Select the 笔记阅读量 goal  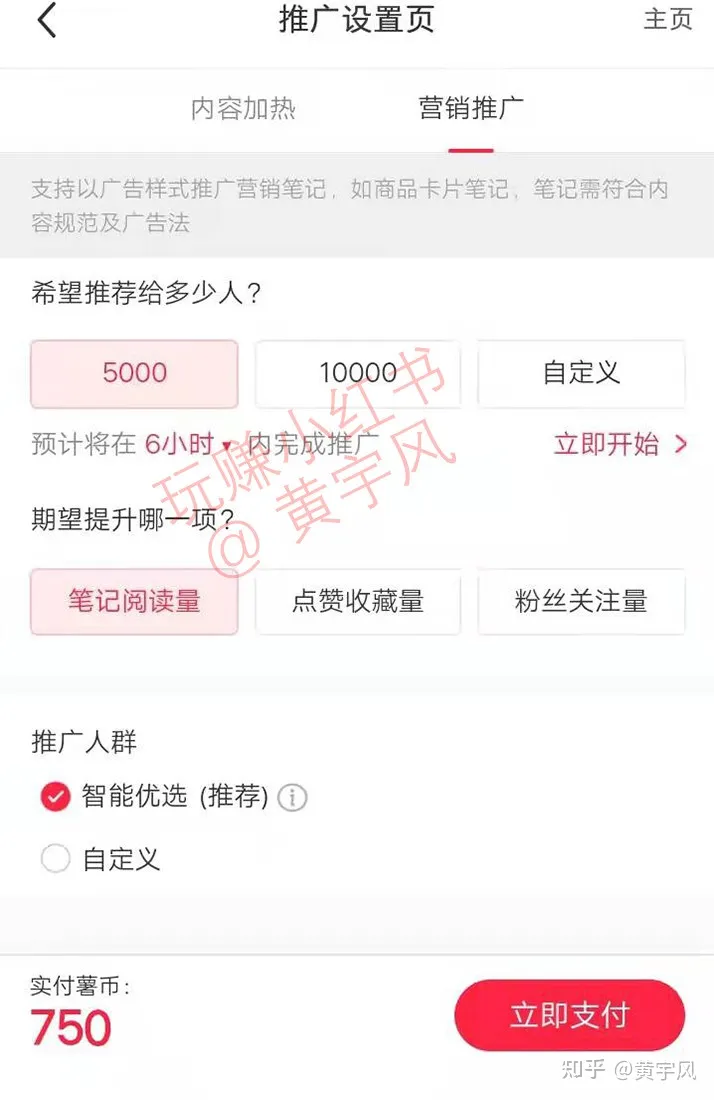(134, 601)
